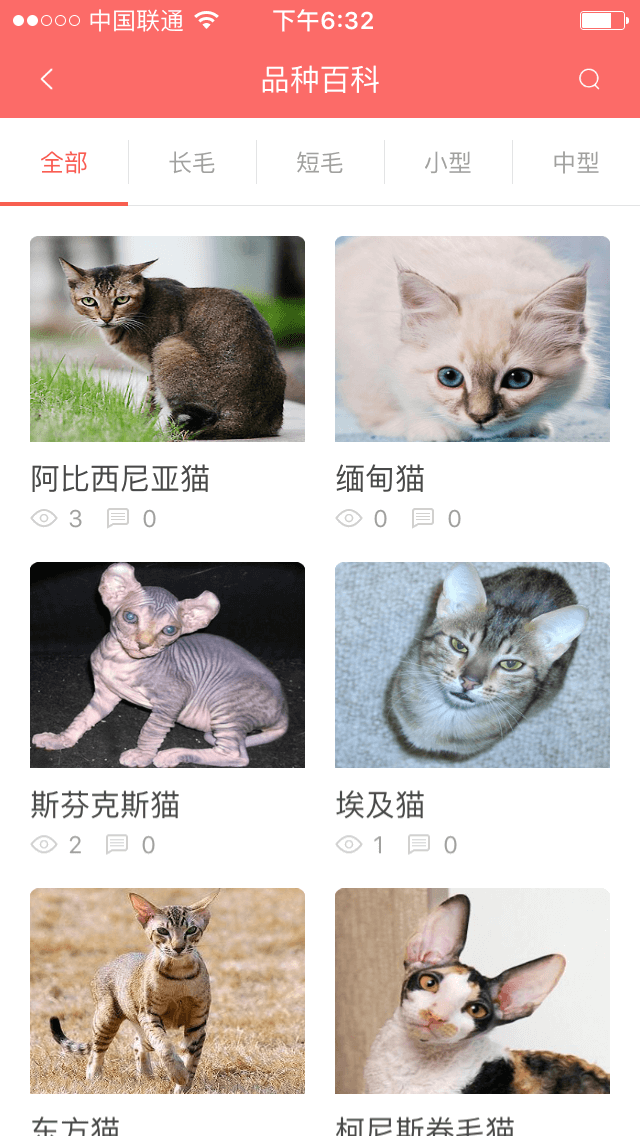Open search from the header magnifier icon
This screenshot has height=1136, width=640.
pos(589,80)
